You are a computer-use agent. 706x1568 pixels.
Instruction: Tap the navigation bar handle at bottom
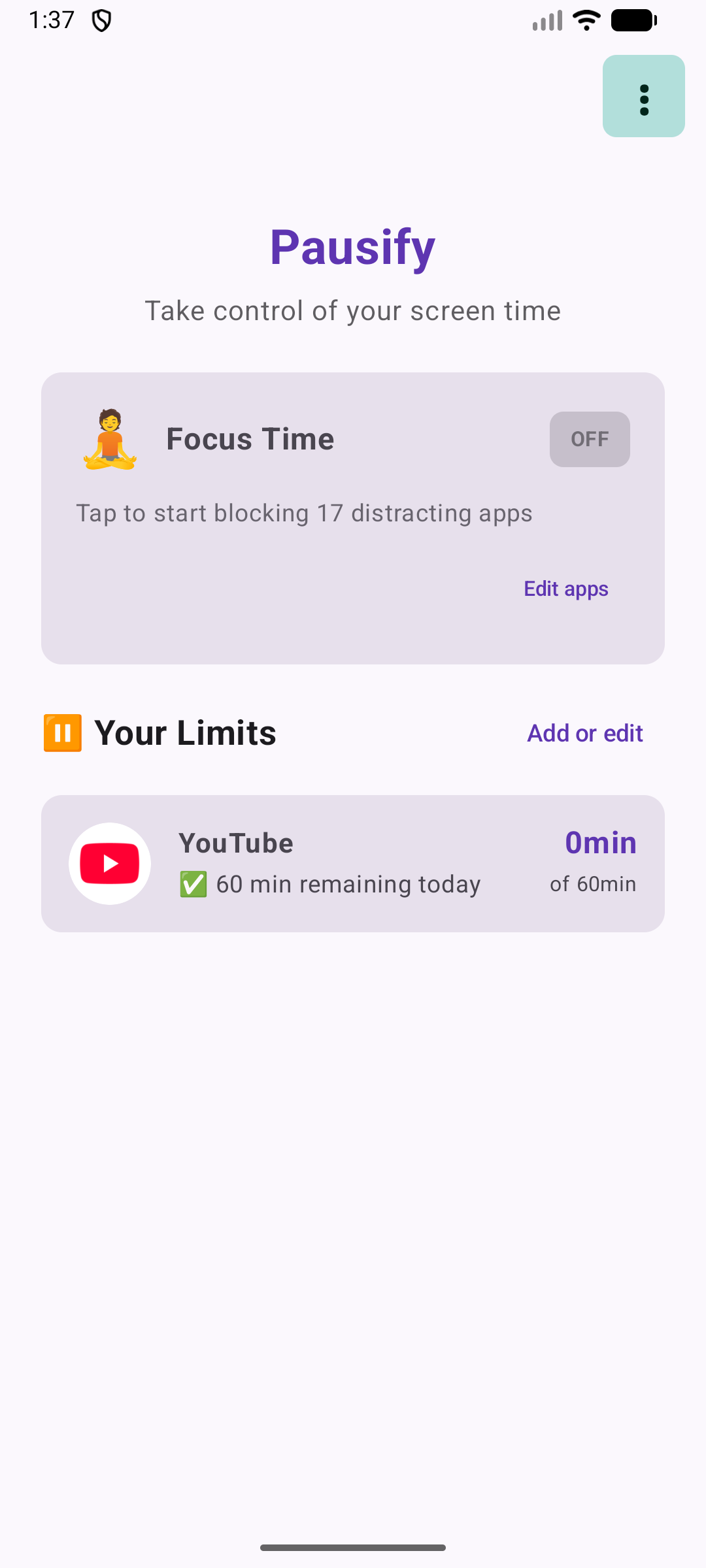tap(353, 1547)
